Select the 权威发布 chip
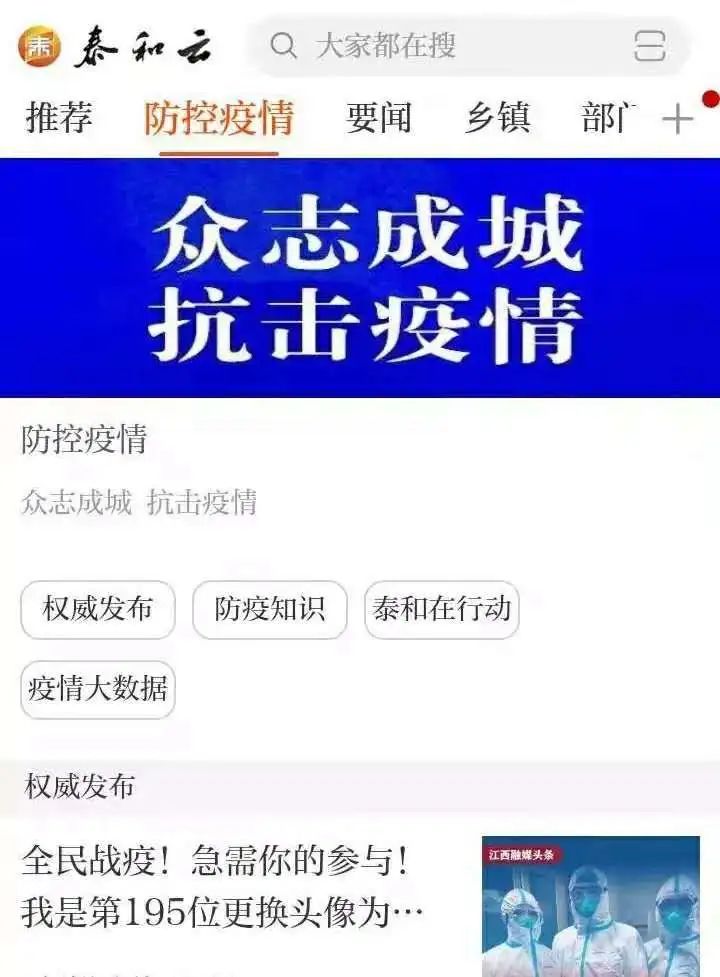 [x=98, y=609]
